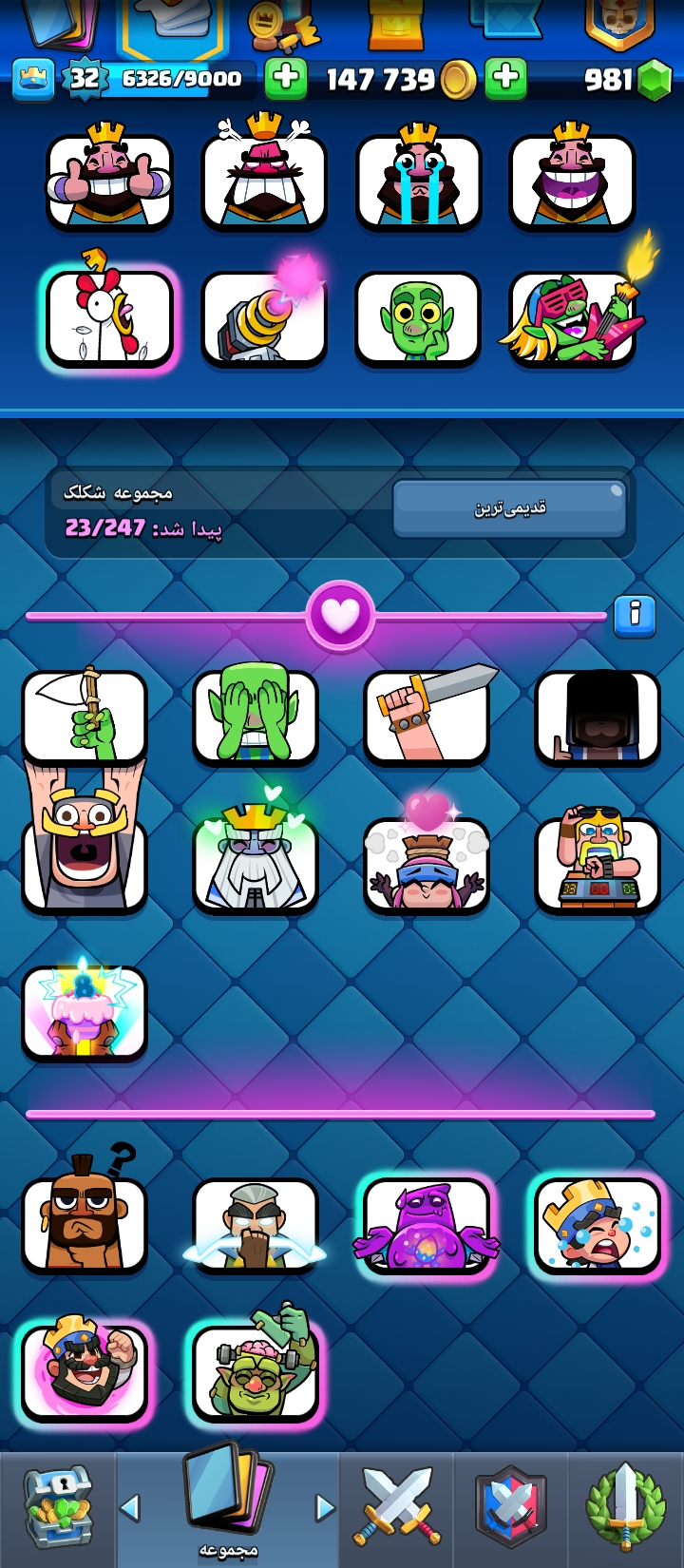
Task: Tap the king level crown icon
Action: pyautogui.click(x=32, y=79)
